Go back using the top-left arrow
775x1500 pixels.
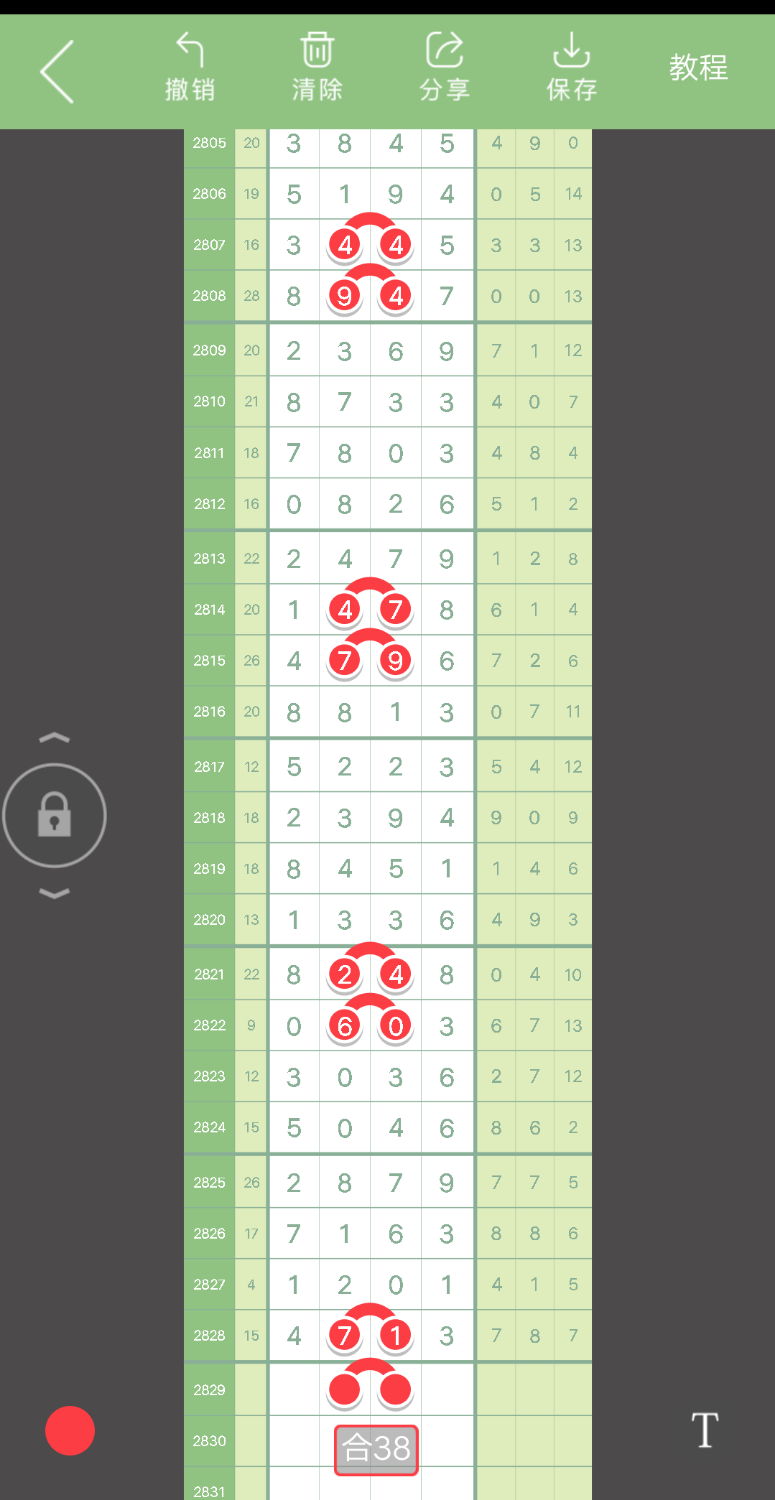(x=57, y=72)
